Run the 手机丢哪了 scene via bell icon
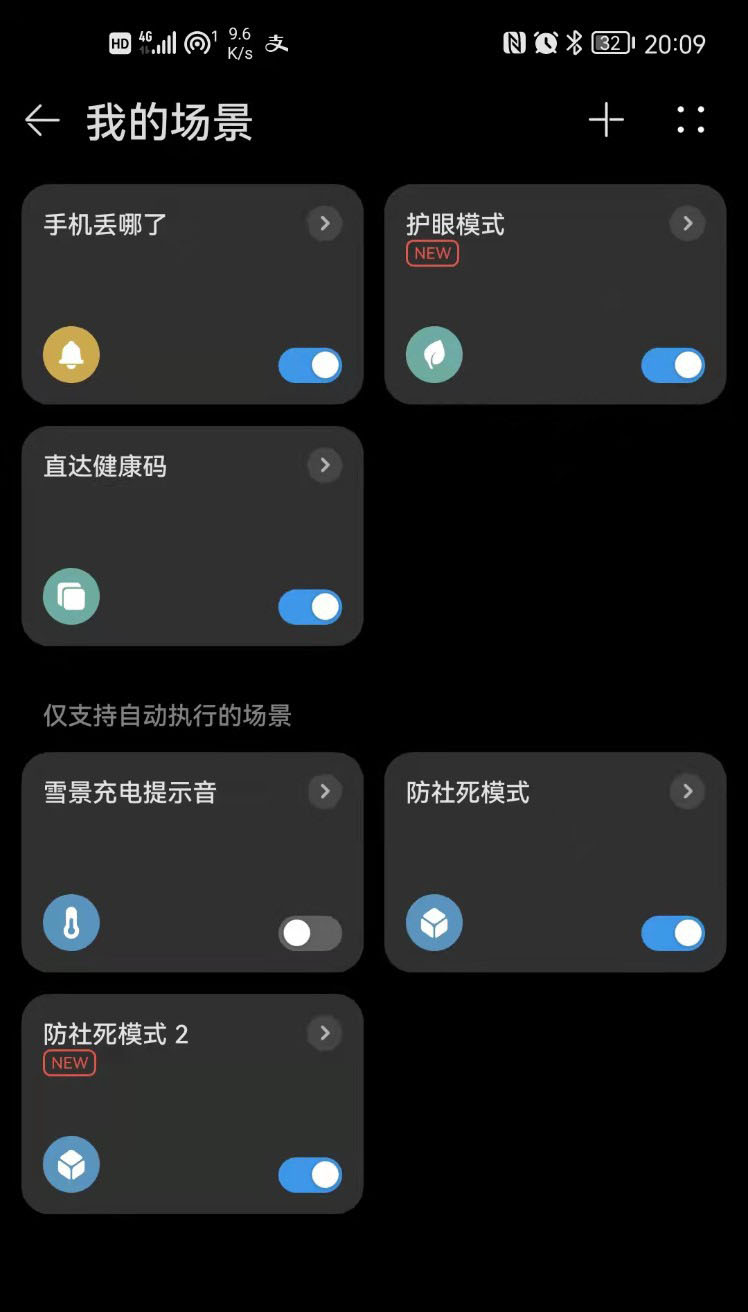 coord(71,354)
